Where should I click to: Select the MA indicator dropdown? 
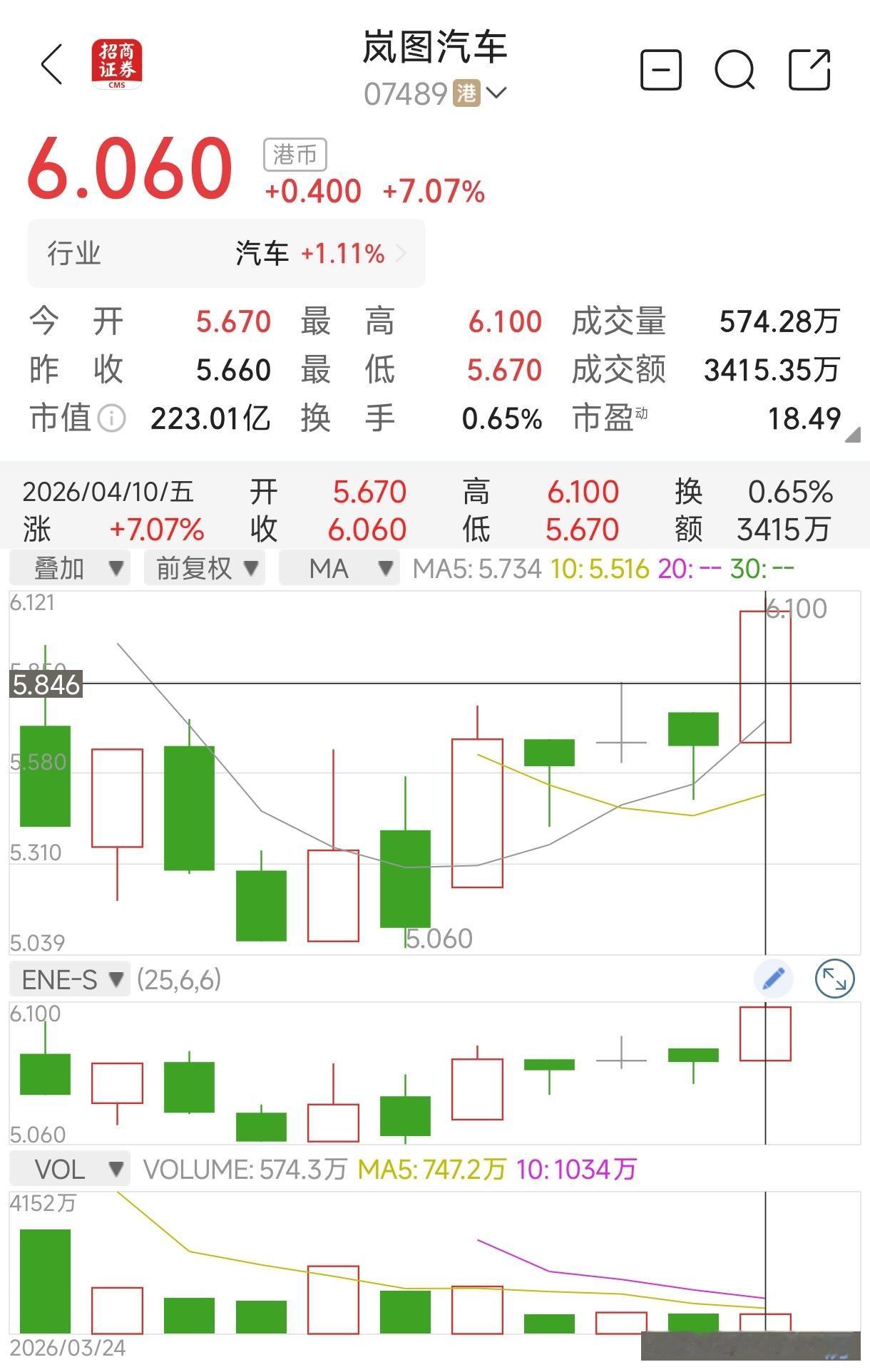[339, 568]
